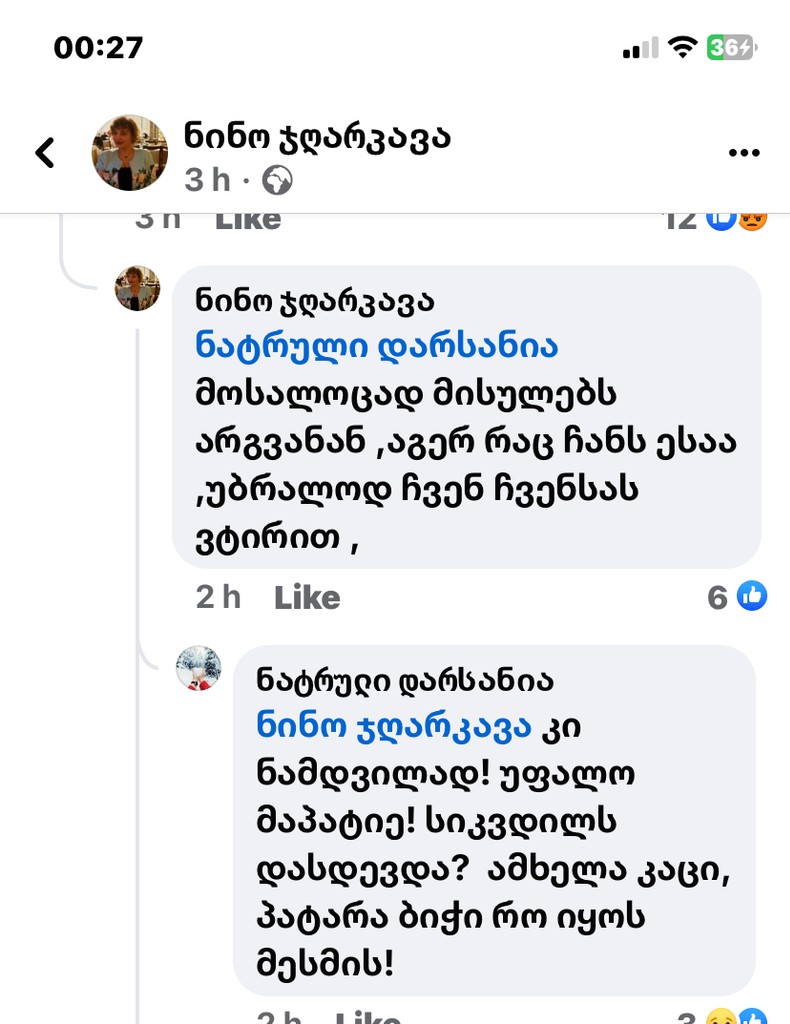View reactions on ნინო ჯღარკავა's comment
790x1024 pixels.
click(x=738, y=597)
